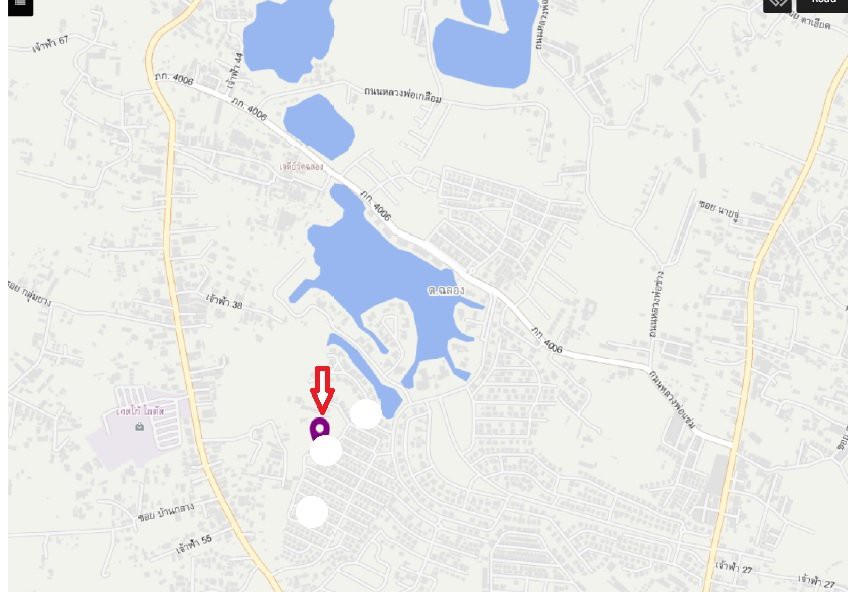Open the hamburger menu
The image size is (848, 592).
coord(18,4)
